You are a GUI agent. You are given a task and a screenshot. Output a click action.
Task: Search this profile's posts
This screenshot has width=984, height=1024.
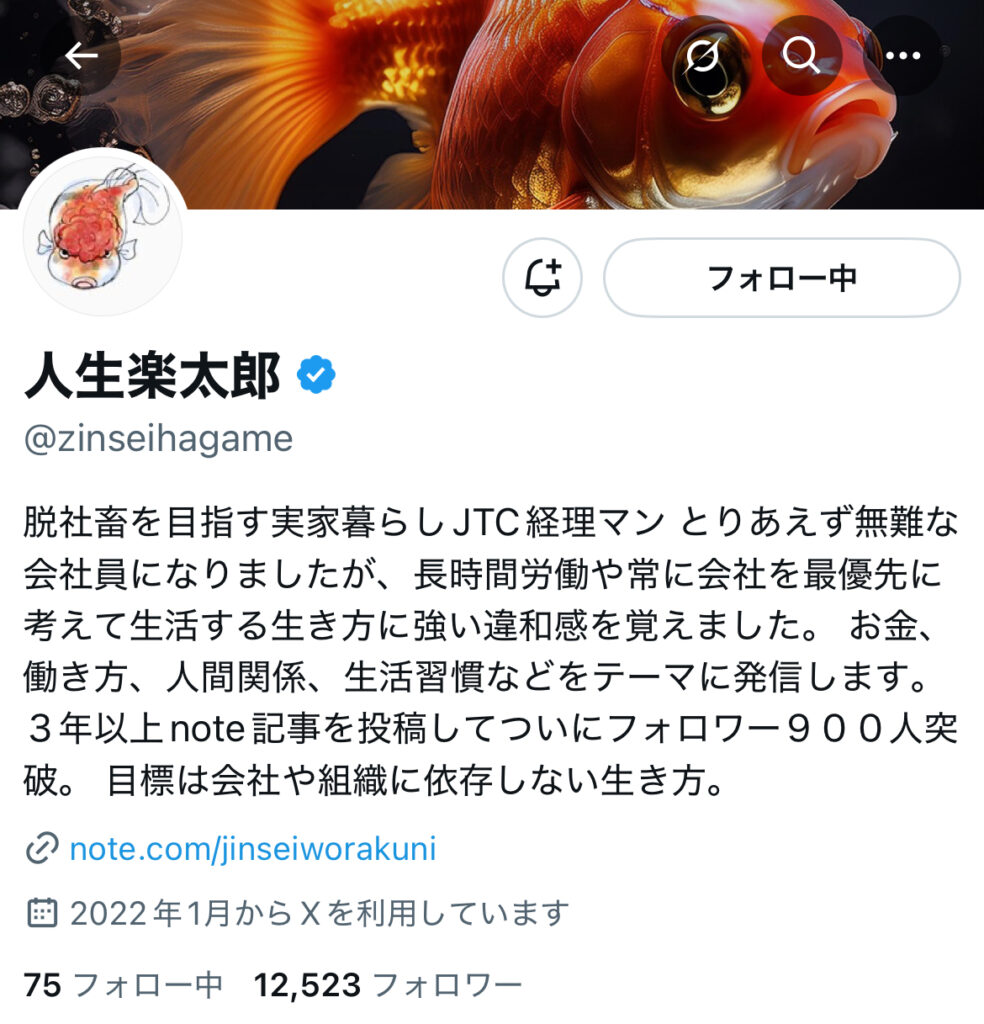[x=801, y=56]
